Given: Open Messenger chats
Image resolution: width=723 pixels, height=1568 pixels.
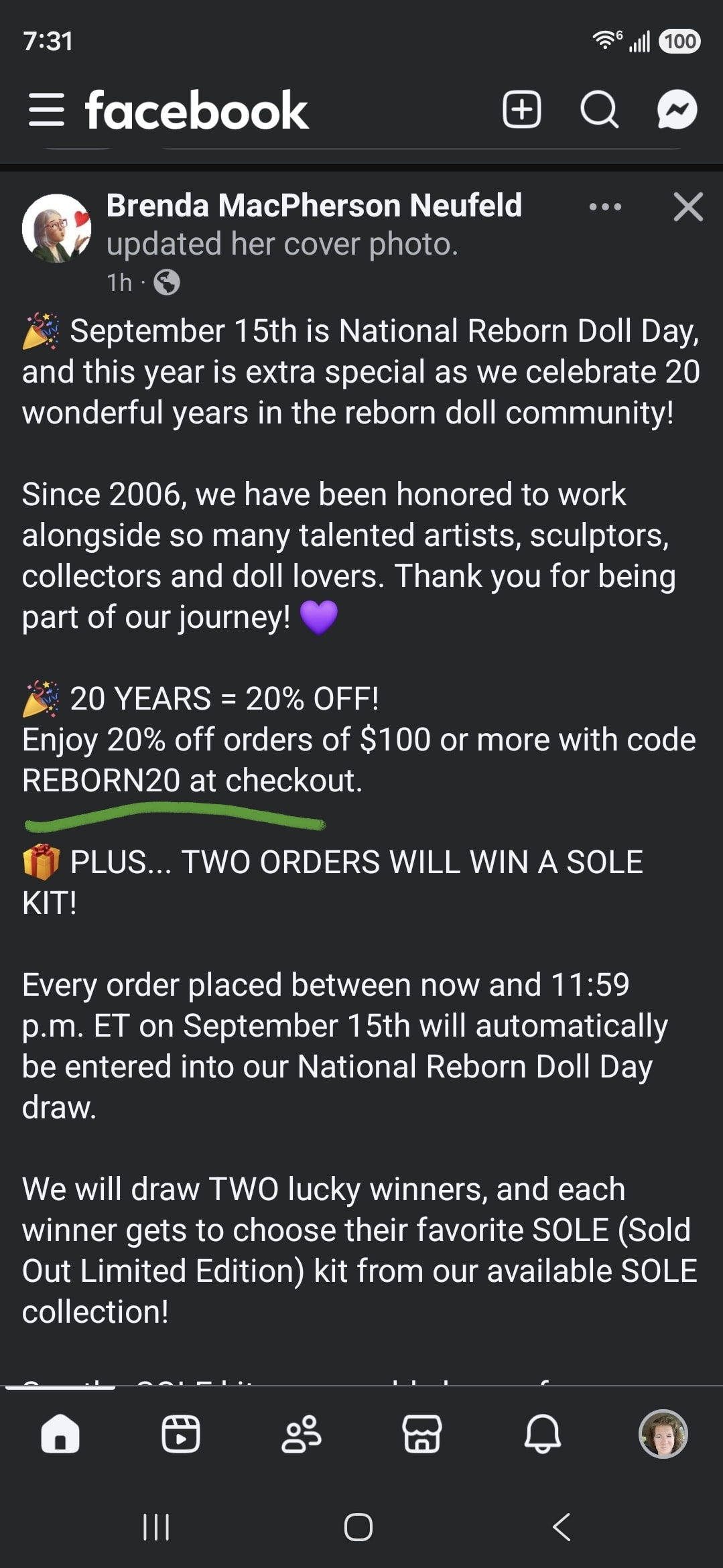Looking at the screenshot, I should tap(677, 109).
